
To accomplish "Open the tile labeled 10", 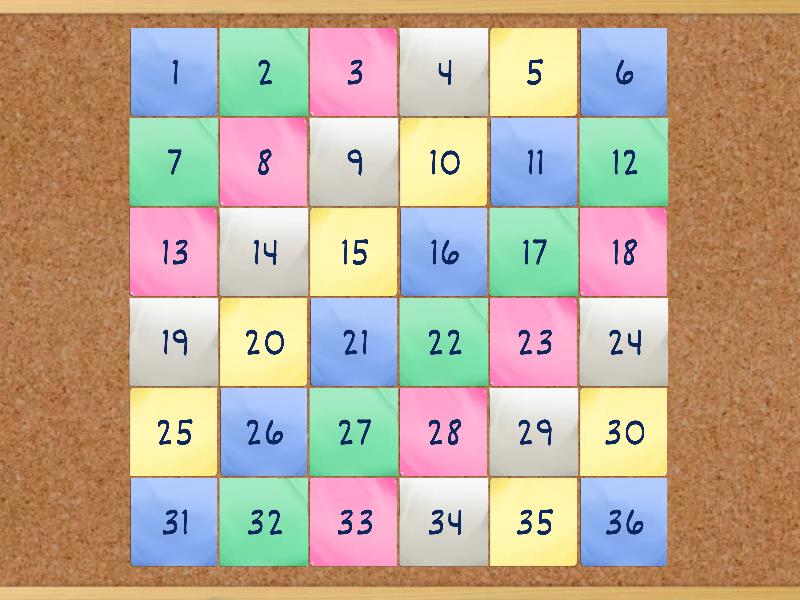I will tap(444, 162).
